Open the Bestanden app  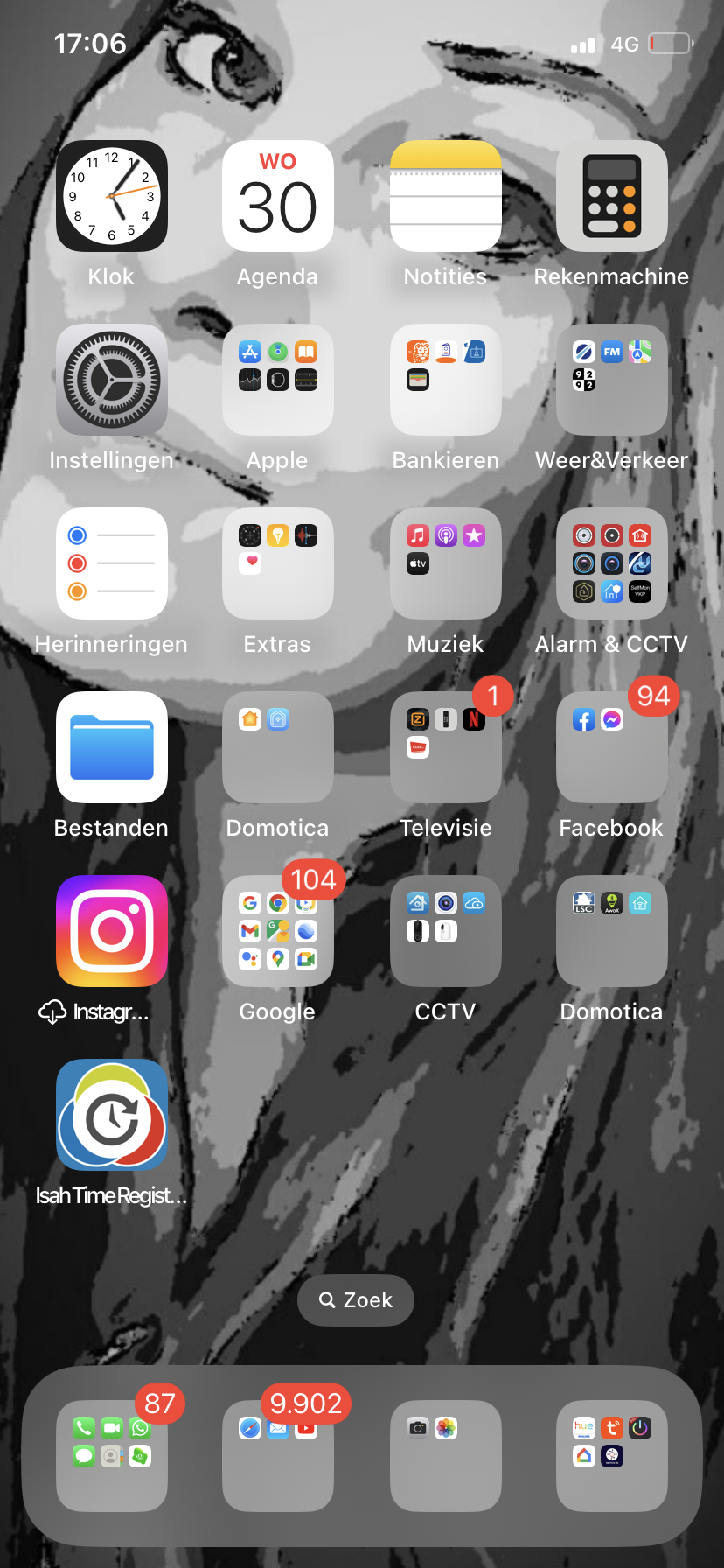click(112, 747)
